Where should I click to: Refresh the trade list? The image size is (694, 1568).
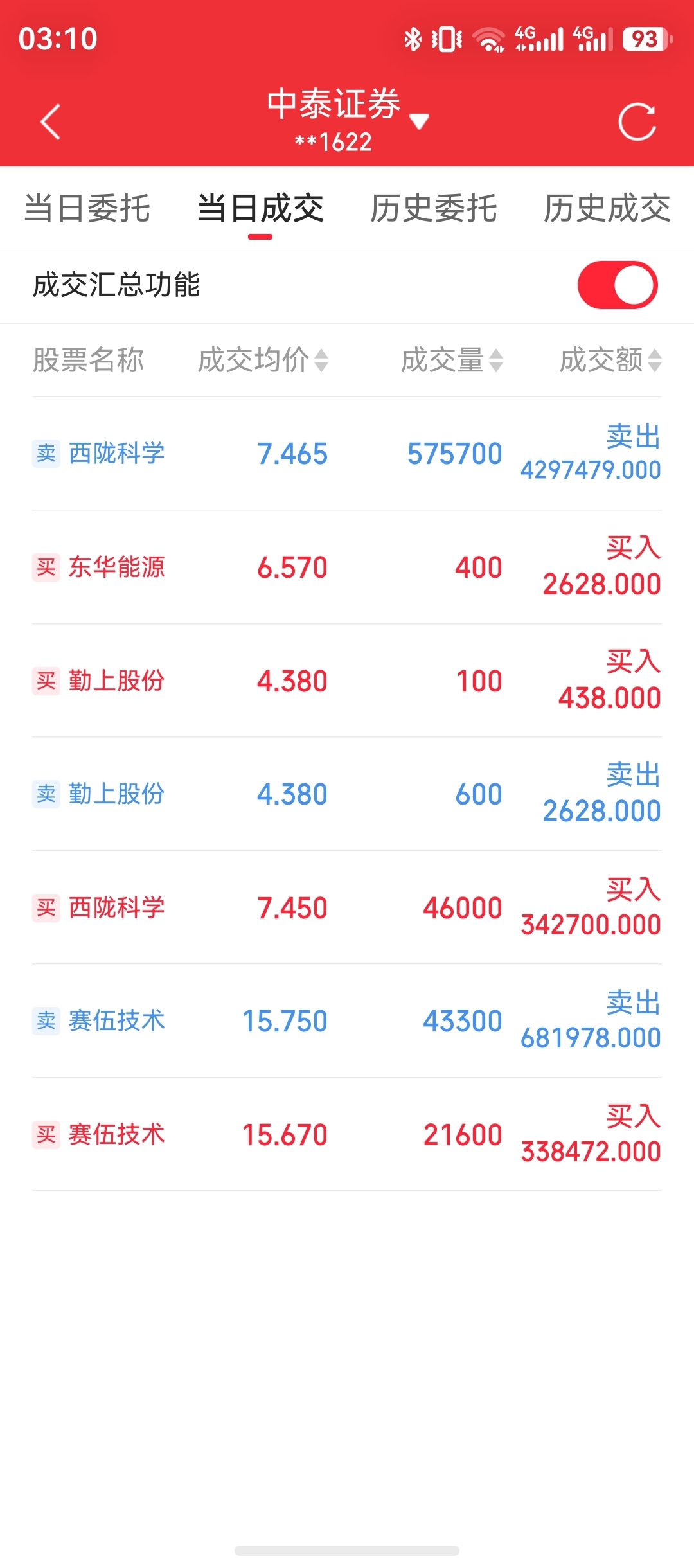637,121
